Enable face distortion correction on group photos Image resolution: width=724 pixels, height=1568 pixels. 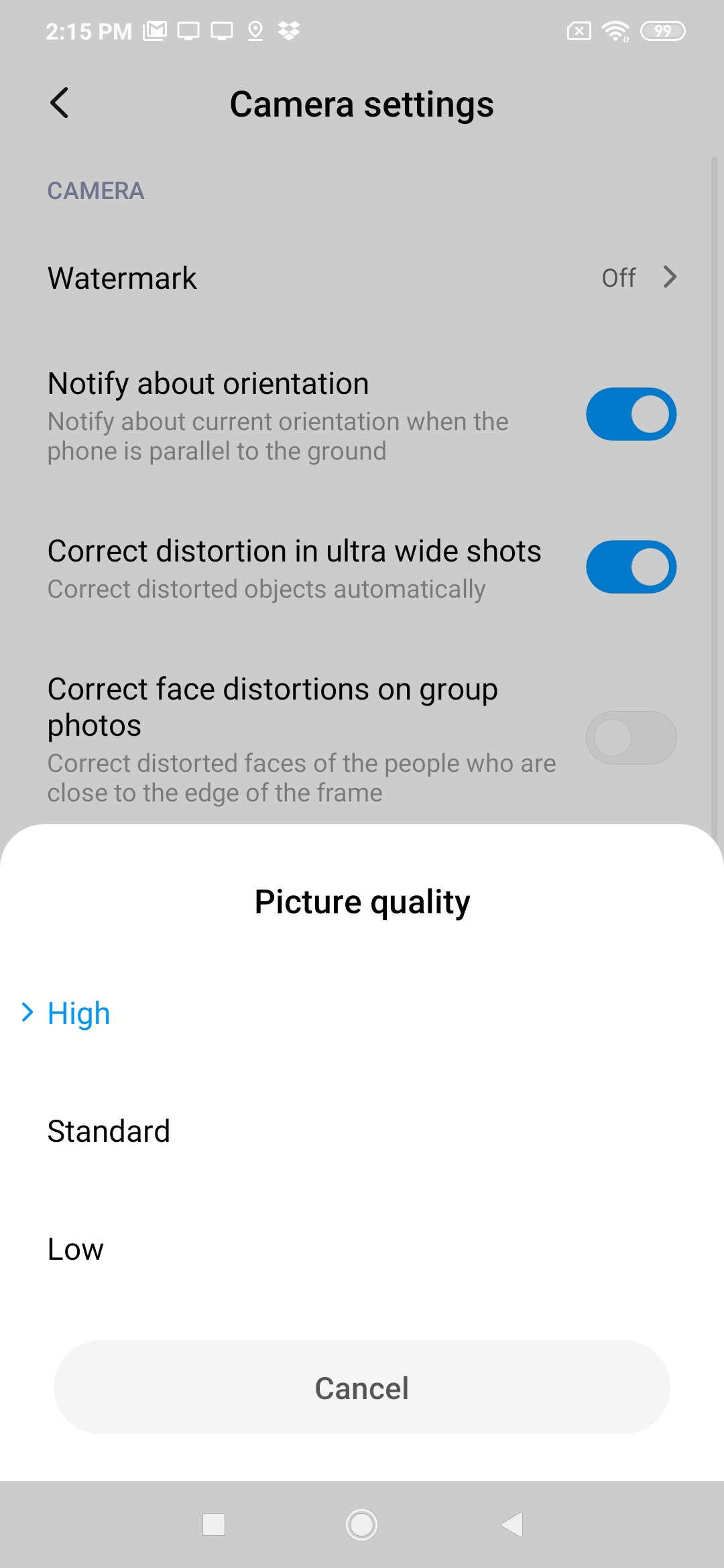click(x=631, y=738)
